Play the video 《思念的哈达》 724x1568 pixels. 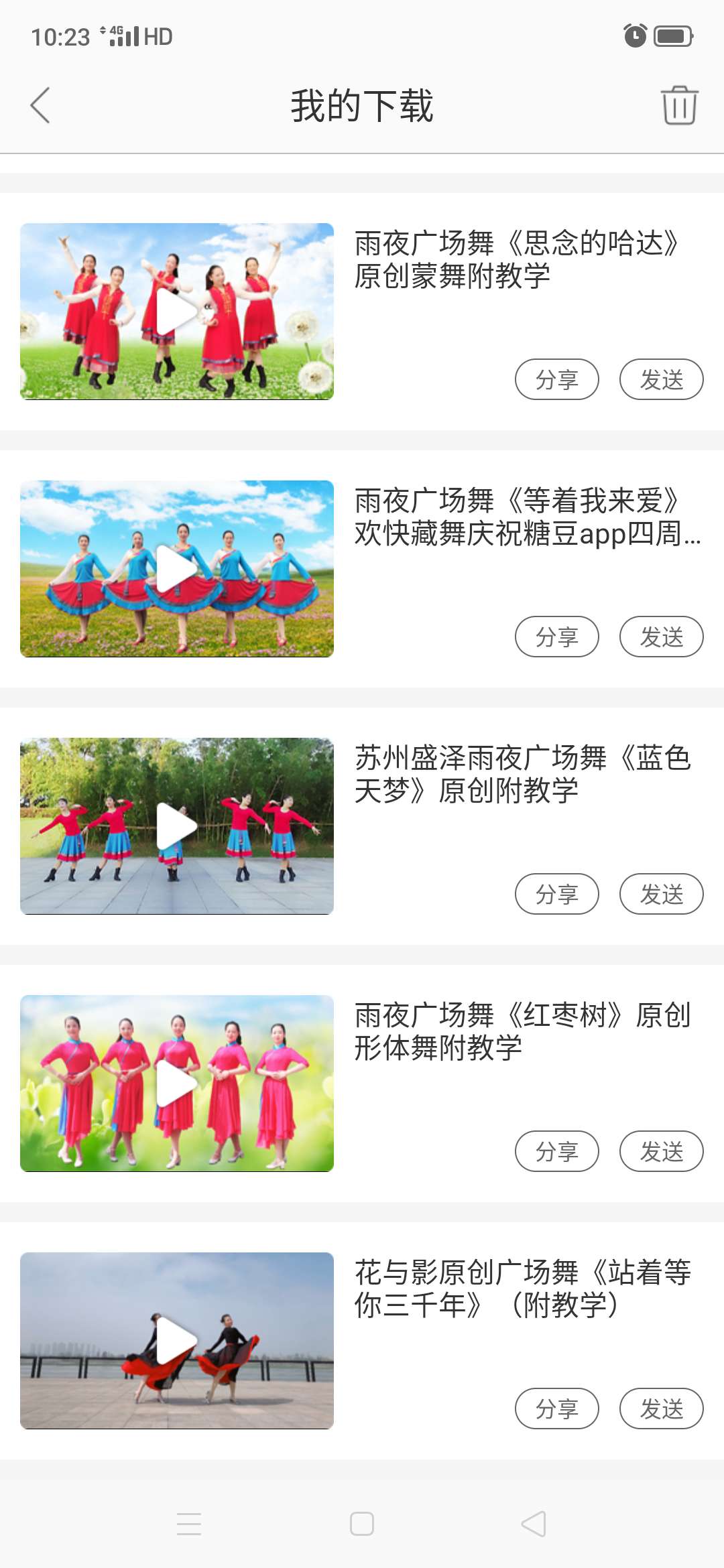(176, 312)
